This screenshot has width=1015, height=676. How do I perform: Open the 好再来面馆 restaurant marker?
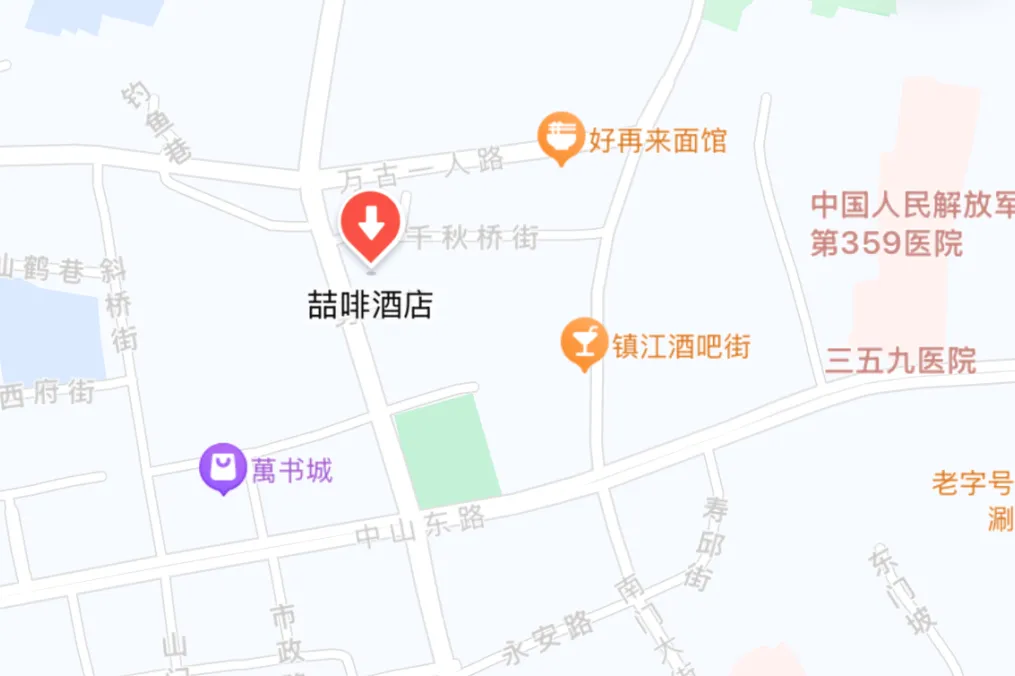561,136
